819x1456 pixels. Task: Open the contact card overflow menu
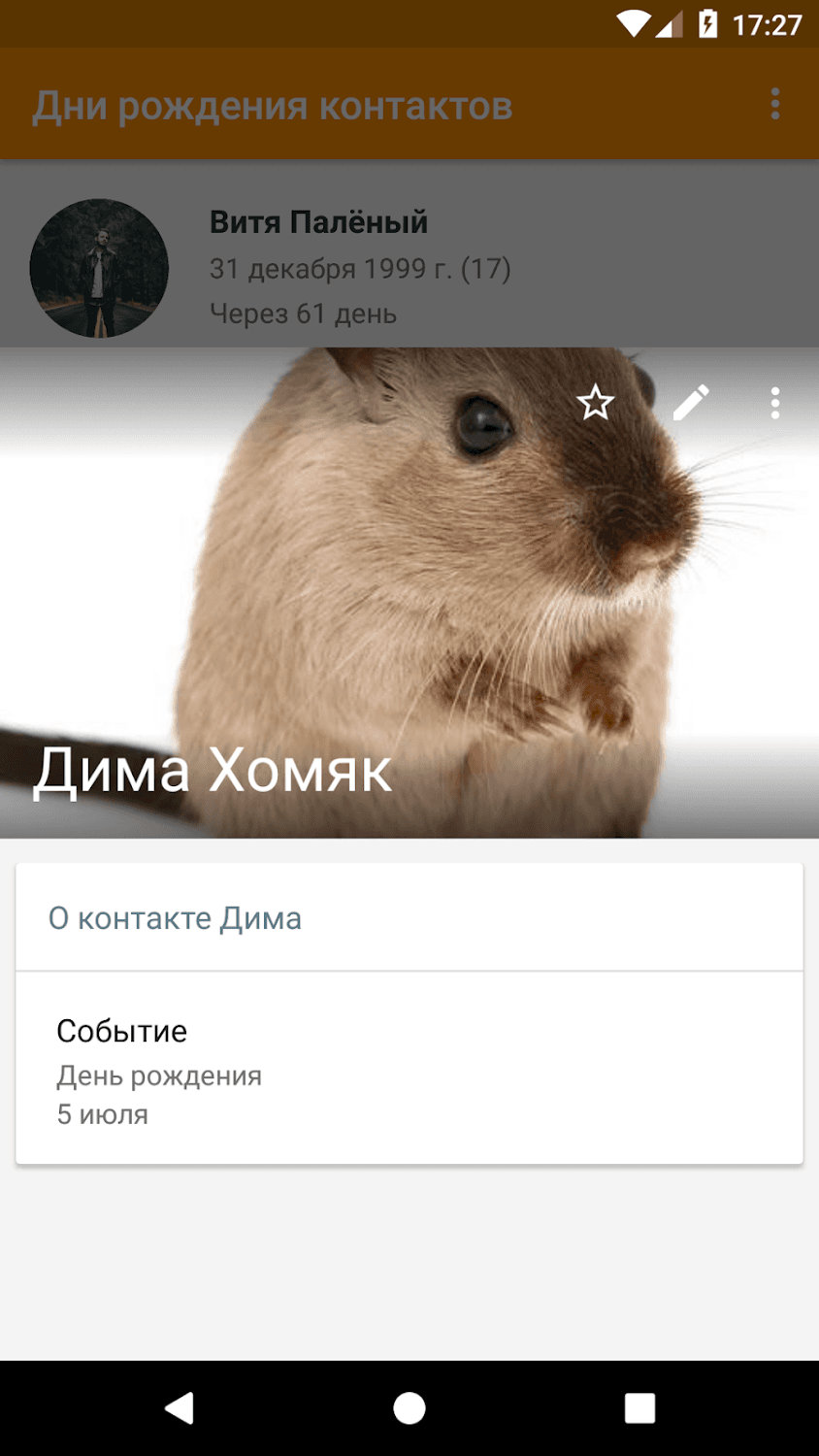(774, 402)
